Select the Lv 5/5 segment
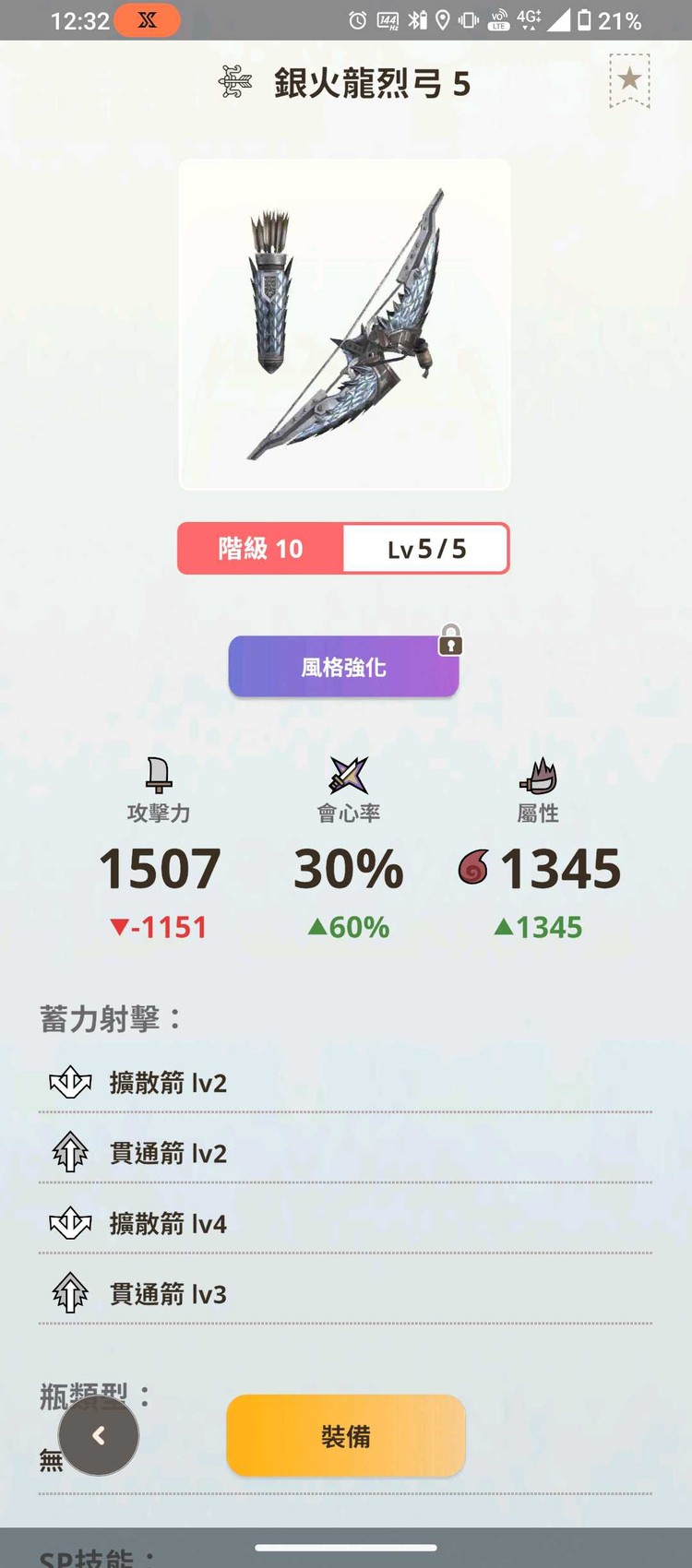 426,549
